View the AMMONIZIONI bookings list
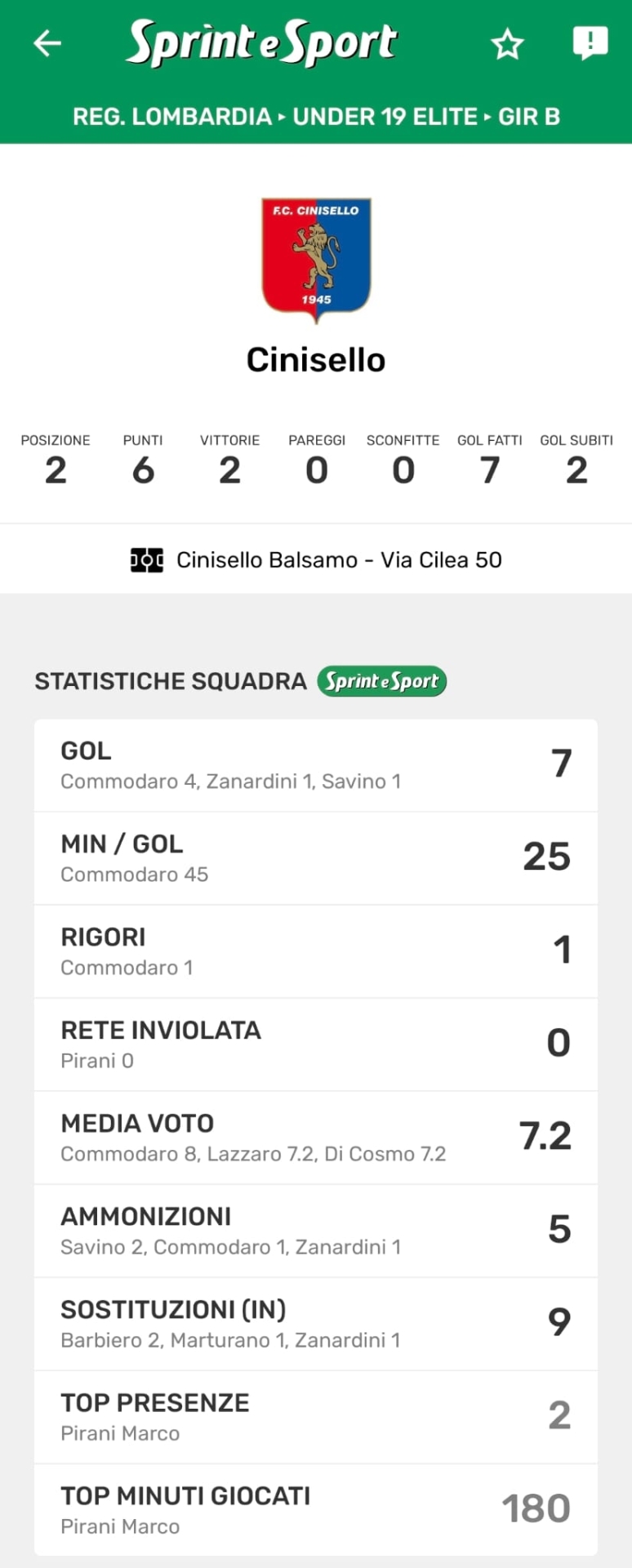 [x=316, y=1231]
